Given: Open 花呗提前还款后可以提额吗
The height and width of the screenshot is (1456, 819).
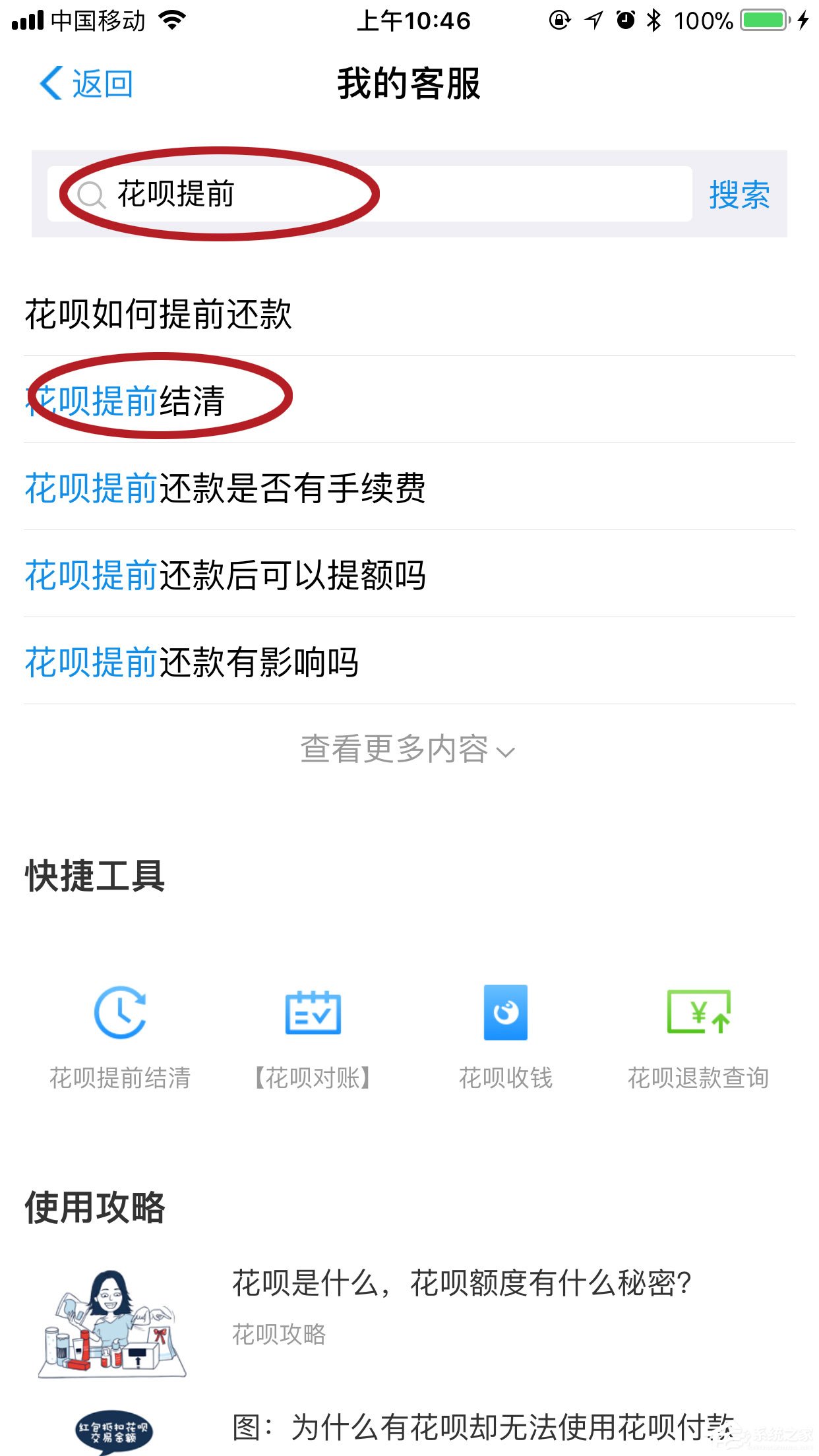Looking at the screenshot, I should coord(224,576).
